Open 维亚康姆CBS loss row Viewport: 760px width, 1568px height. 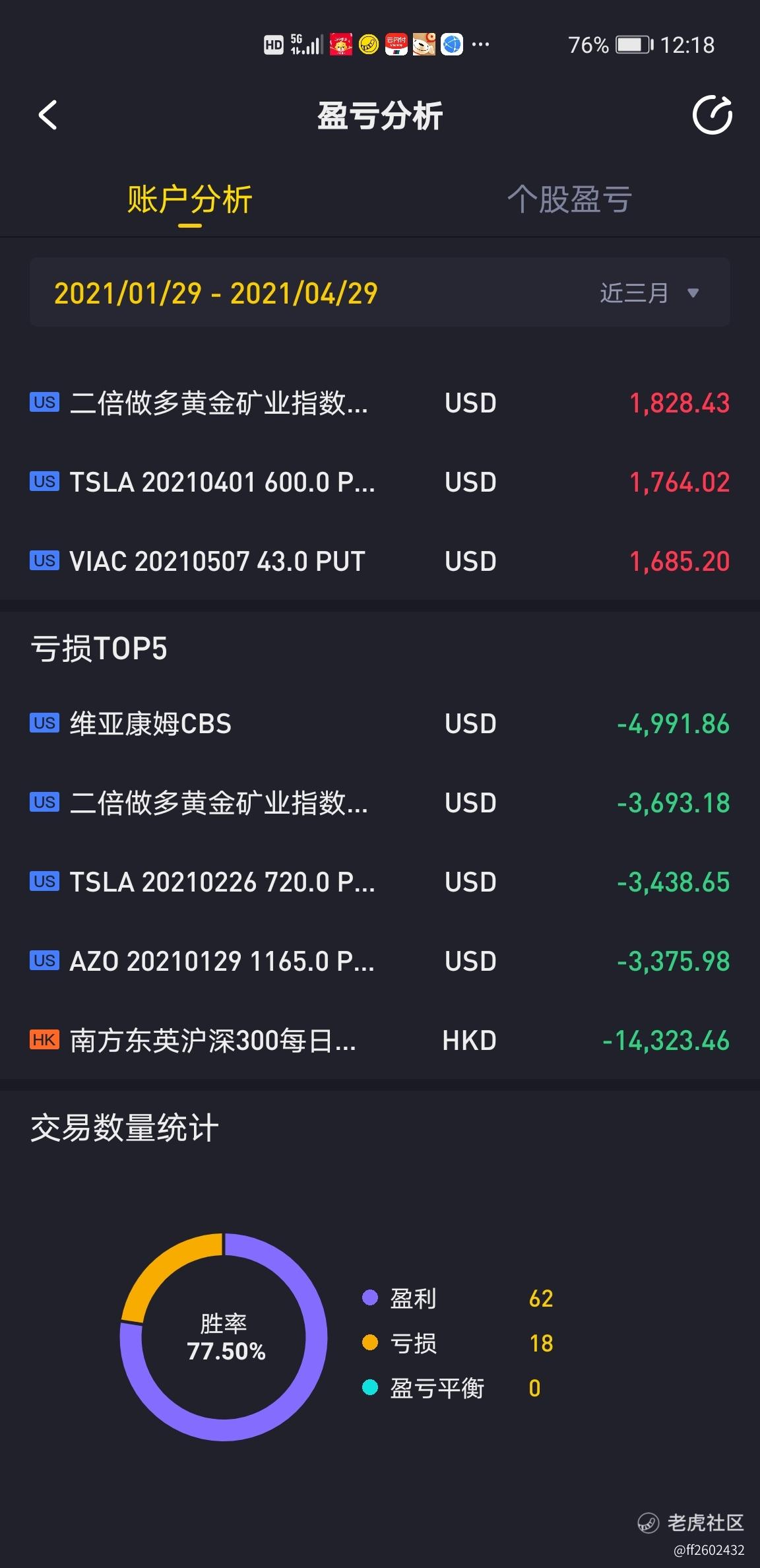pyautogui.click(x=380, y=723)
